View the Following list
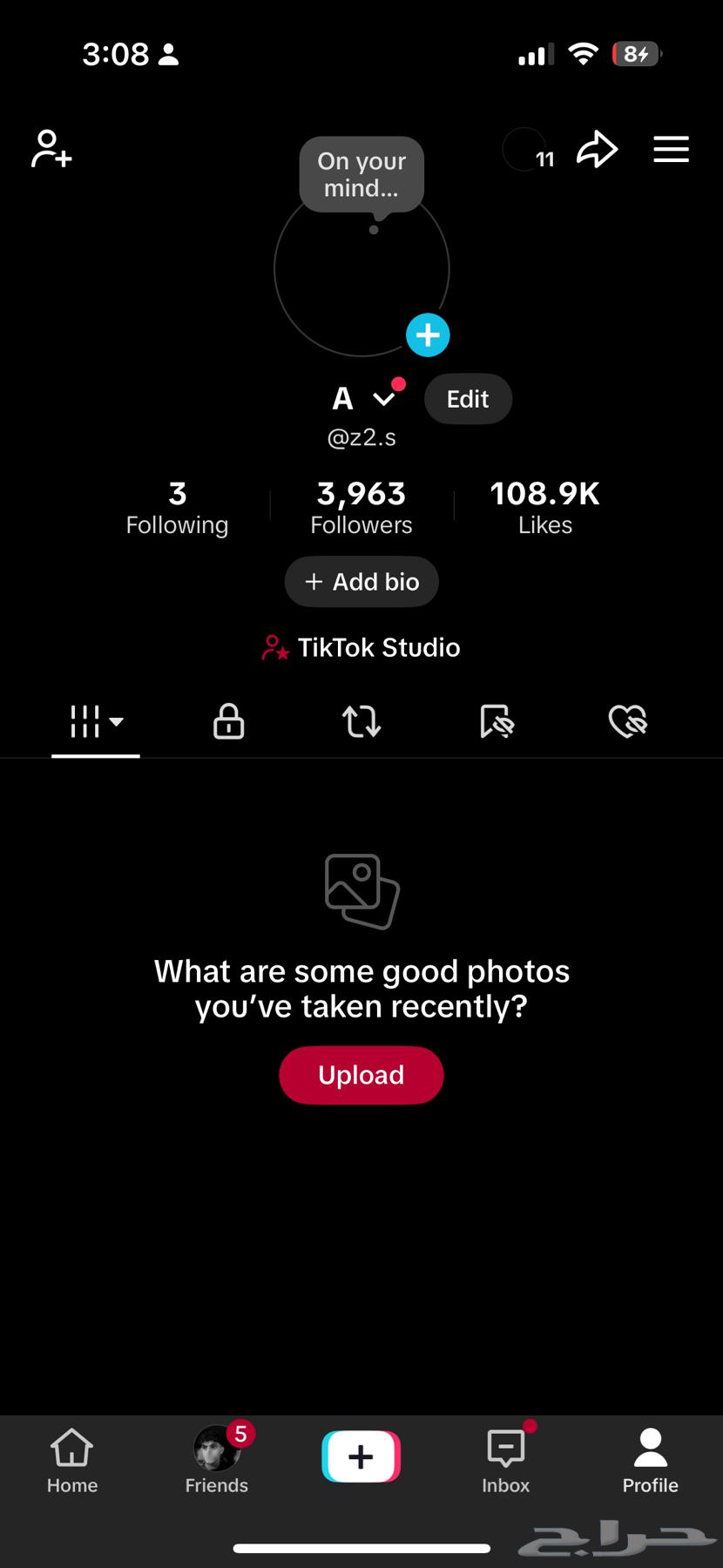 click(177, 509)
